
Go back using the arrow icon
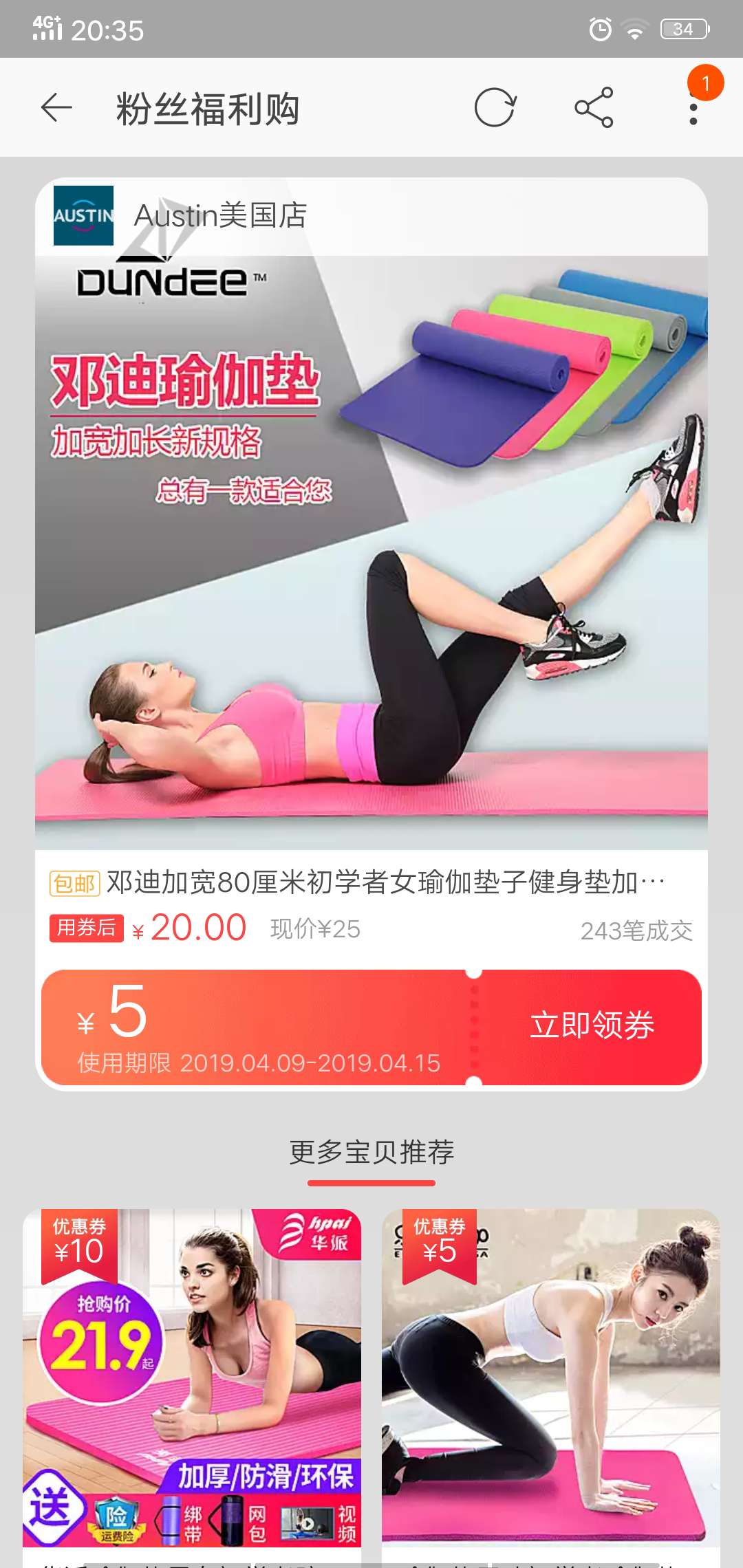tap(56, 108)
